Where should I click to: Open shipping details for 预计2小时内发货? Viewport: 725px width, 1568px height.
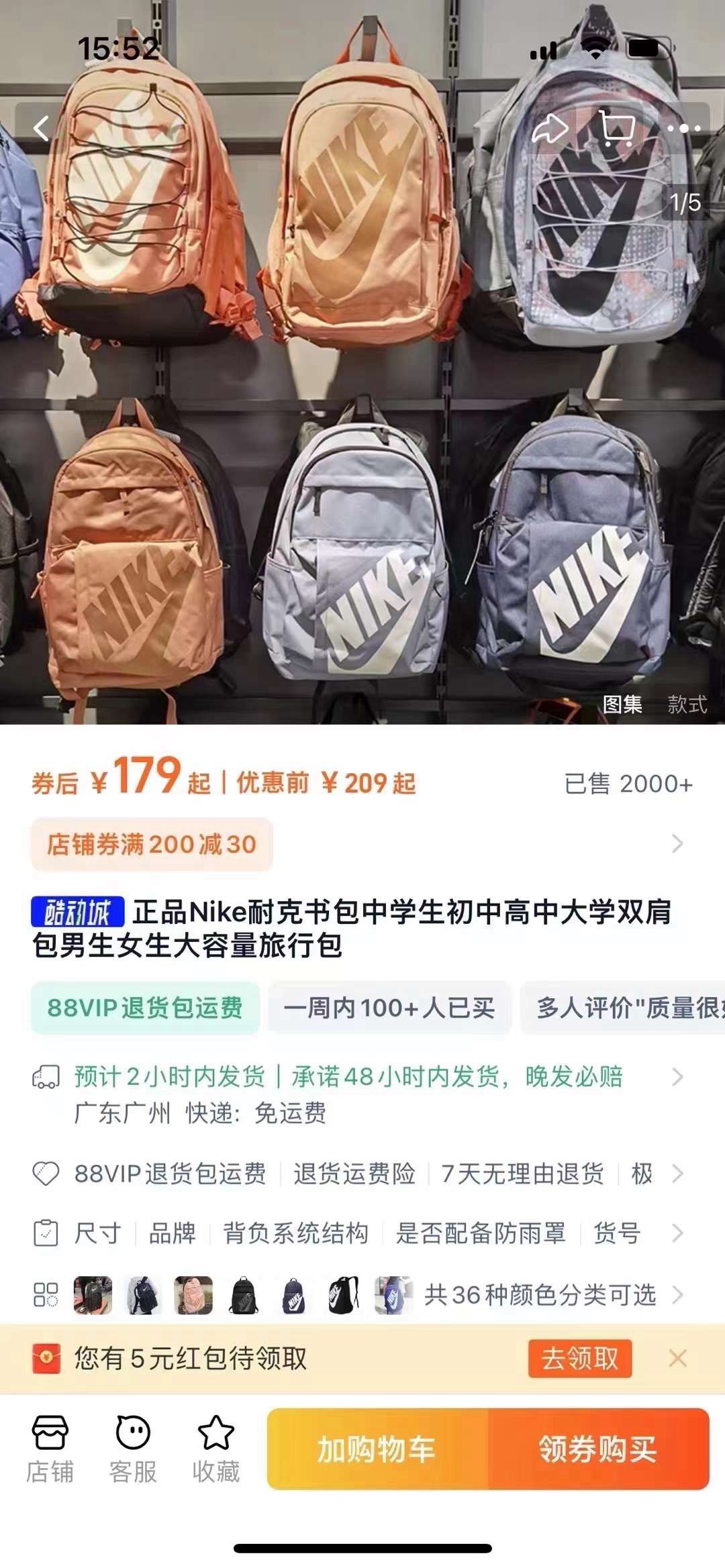tap(349, 1077)
